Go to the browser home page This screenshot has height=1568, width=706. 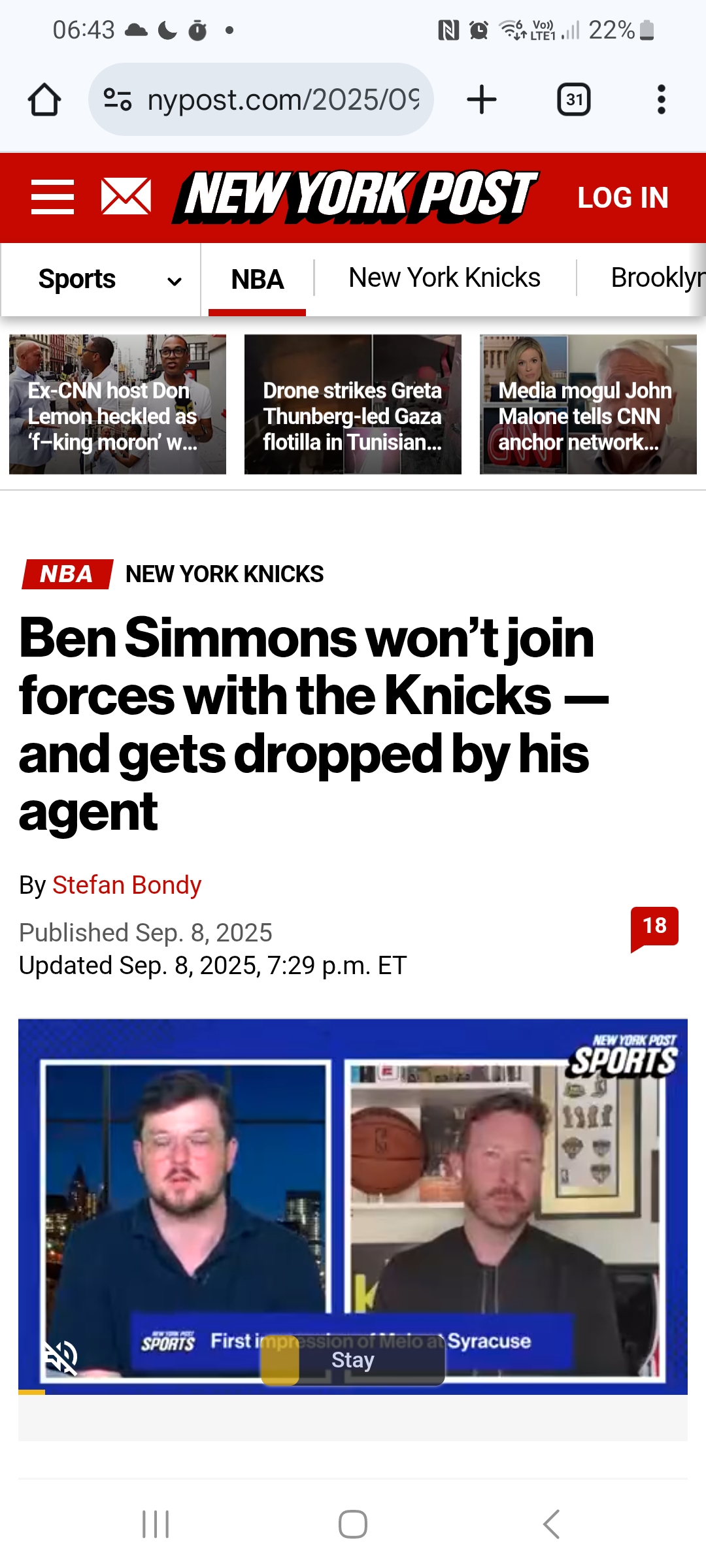click(x=44, y=100)
